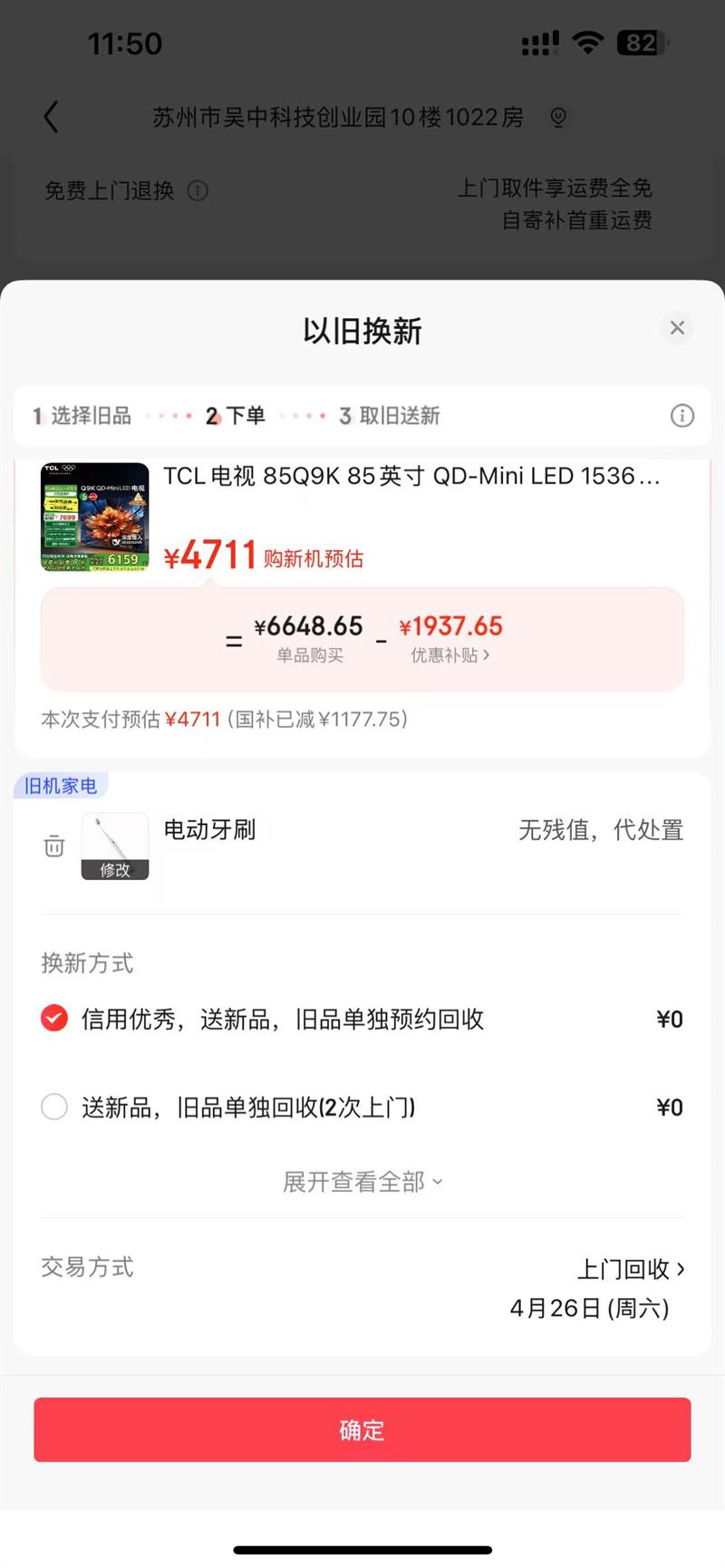Image resolution: width=725 pixels, height=1568 pixels.
Task: Show info about 免费上门退换
Action: 198,190
